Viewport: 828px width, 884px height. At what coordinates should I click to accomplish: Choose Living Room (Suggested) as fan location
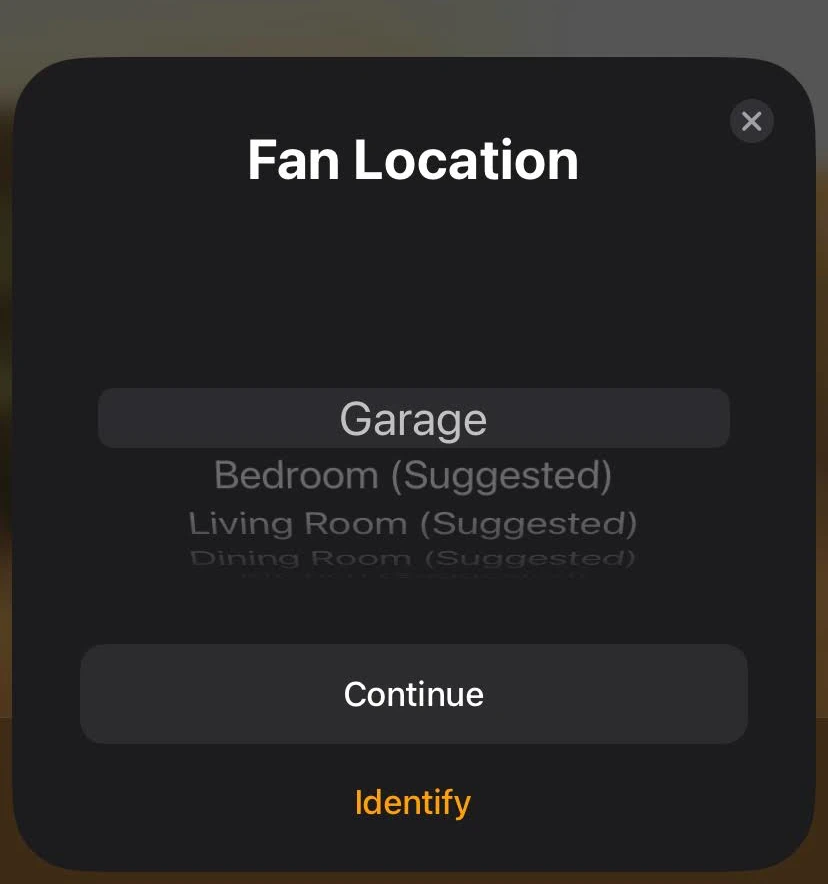tap(413, 523)
